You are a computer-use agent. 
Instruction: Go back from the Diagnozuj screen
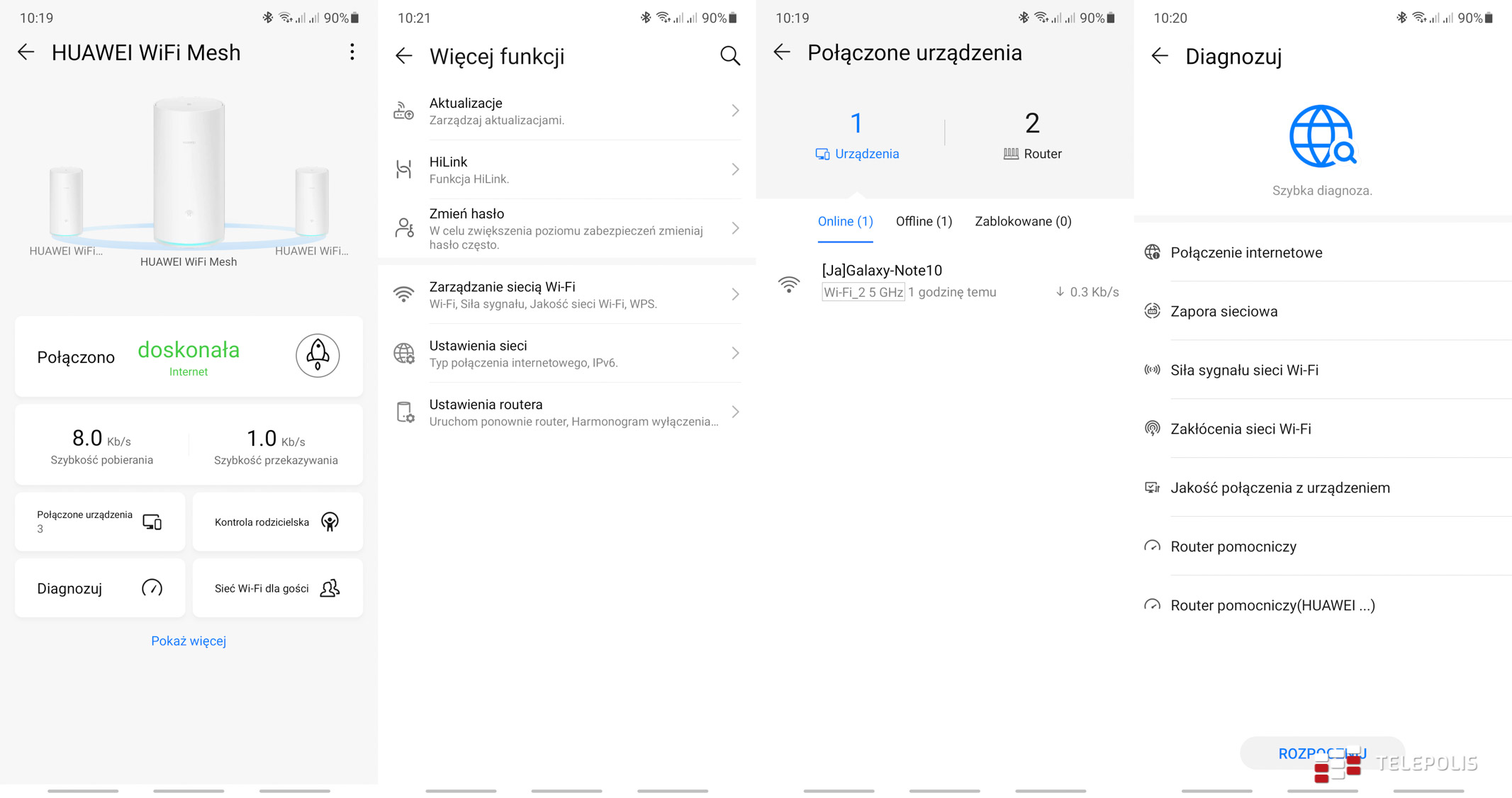coord(1160,56)
